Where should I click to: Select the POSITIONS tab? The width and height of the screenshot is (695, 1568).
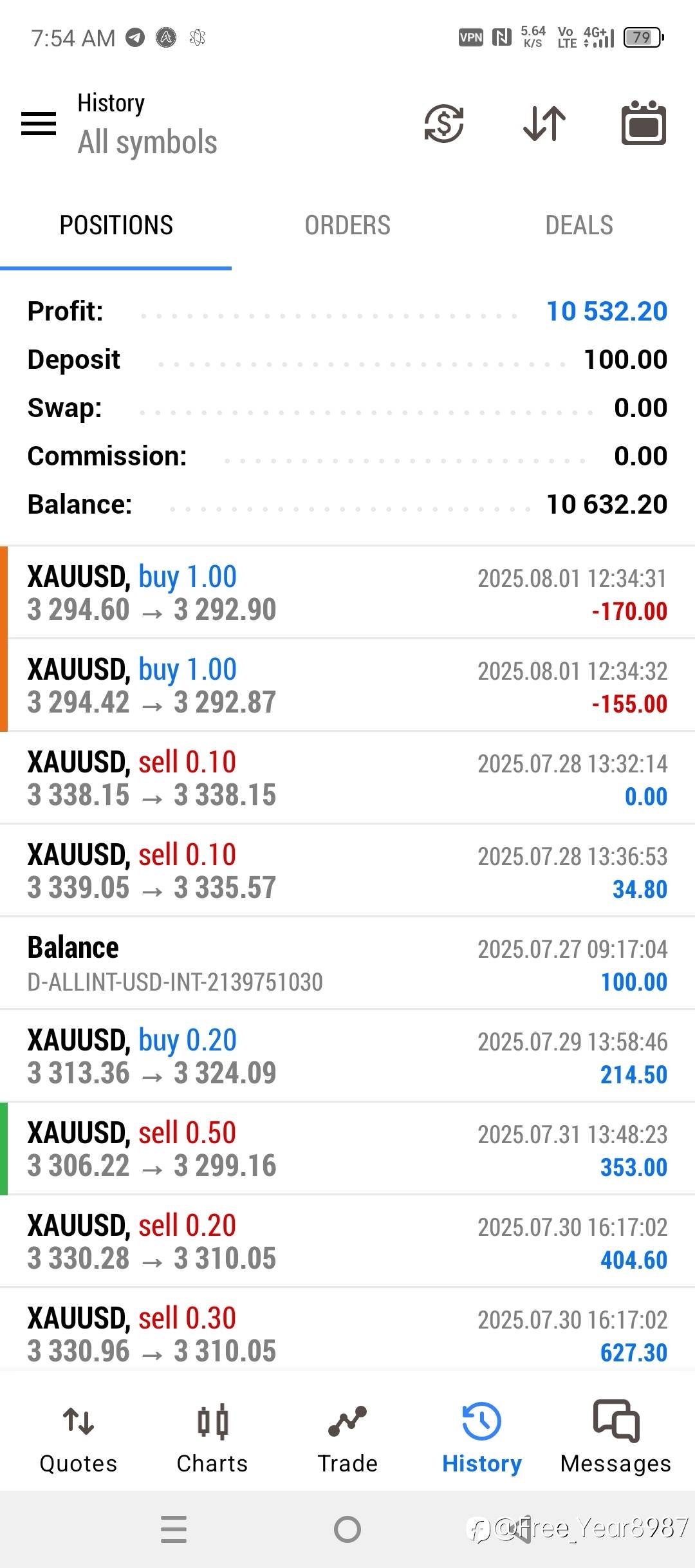[116, 225]
